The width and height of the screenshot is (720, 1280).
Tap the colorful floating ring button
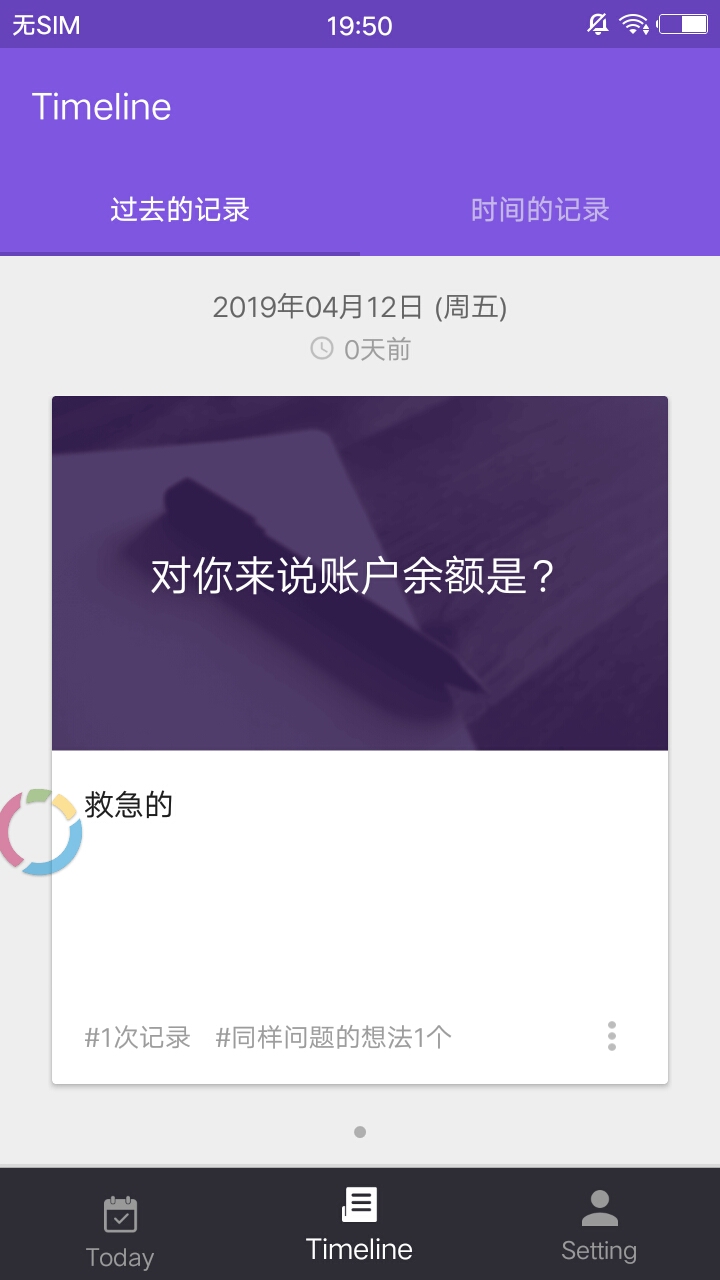click(40, 832)
